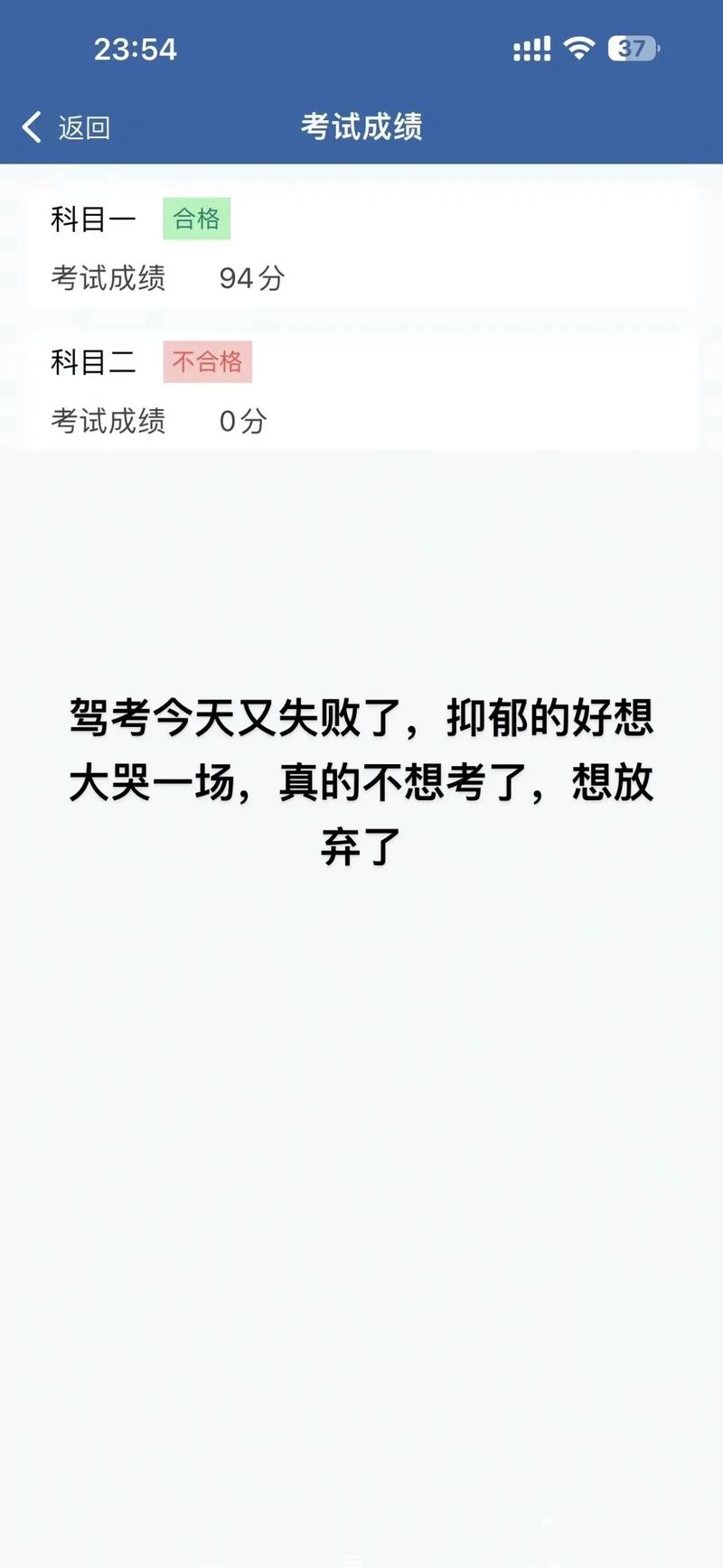Tap the 0分 score value
This screenshot has height=1568, width=723.
click(x=242, y=420)
